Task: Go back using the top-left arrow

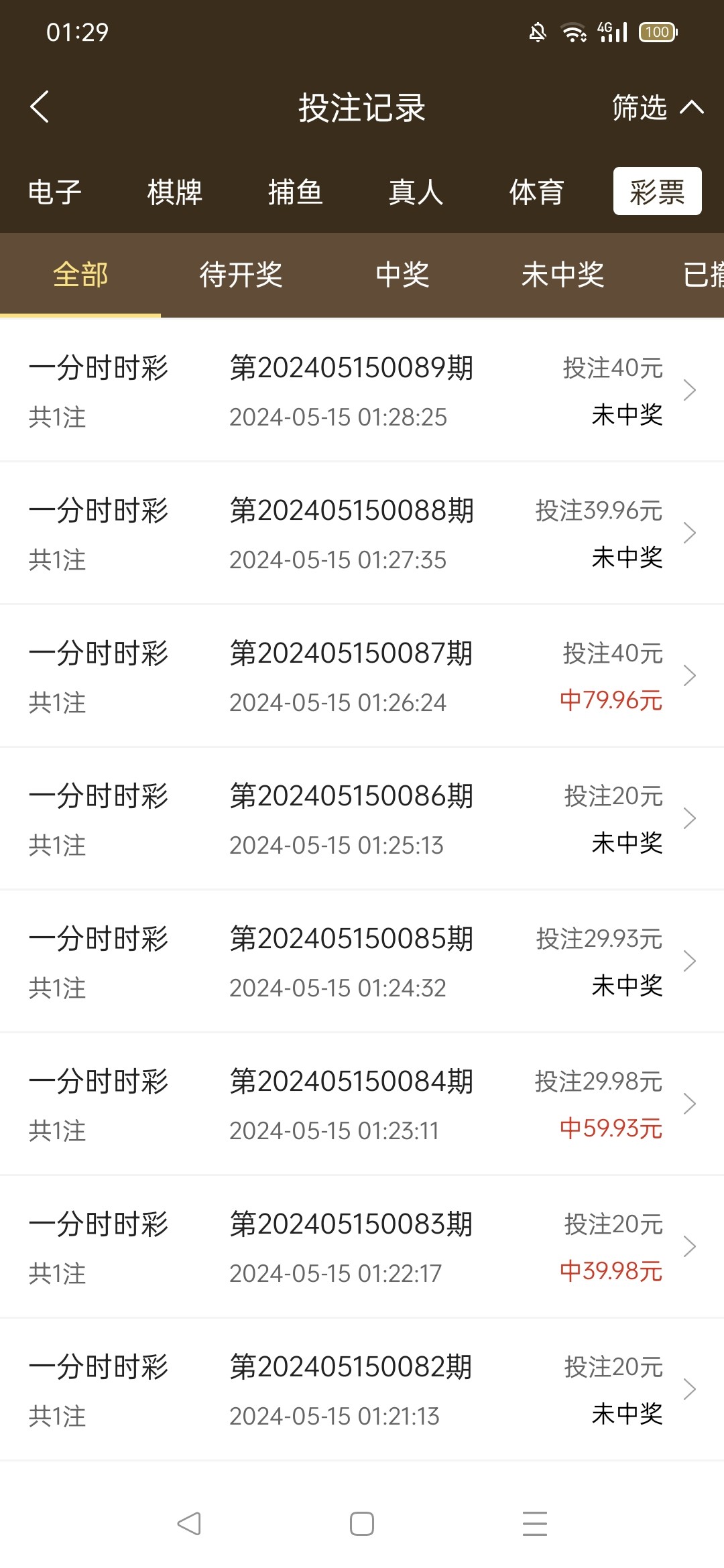Action: click(40, 107)
